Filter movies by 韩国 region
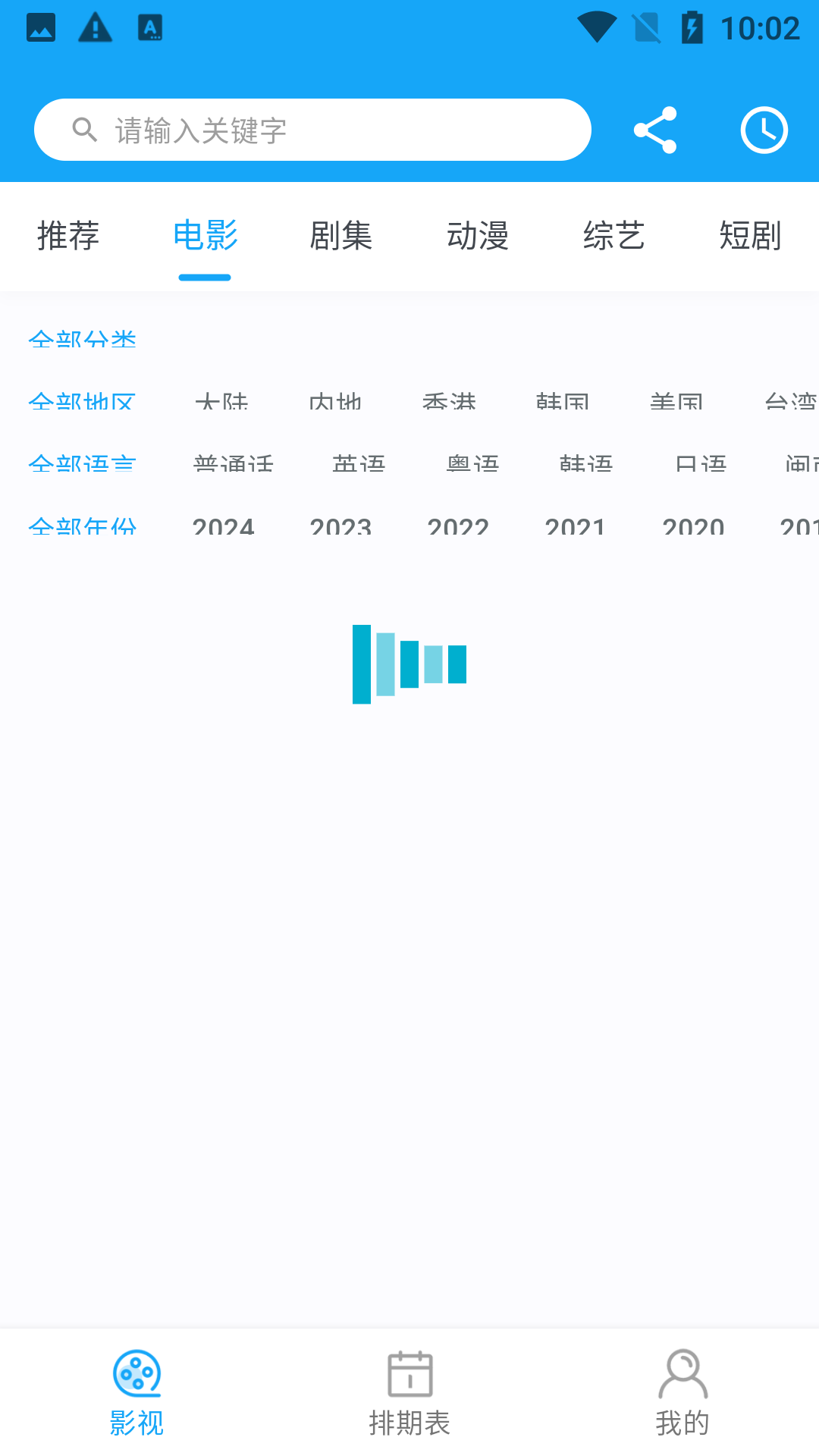Image resolution: width=819 pixels, height=1456 pixels. [x=563, y=402]
